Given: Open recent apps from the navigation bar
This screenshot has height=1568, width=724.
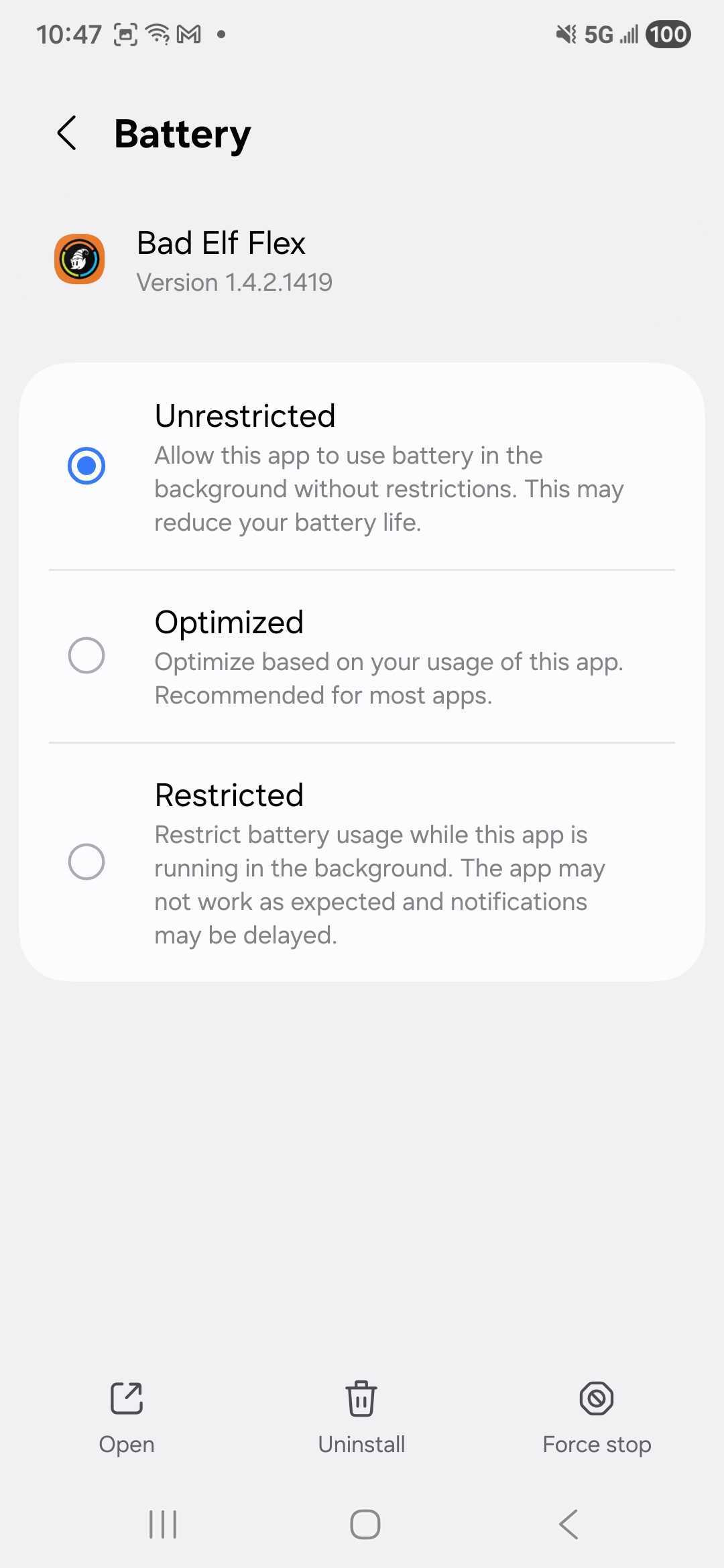Looking at the screenshot, I should (x=163, y=1524).
